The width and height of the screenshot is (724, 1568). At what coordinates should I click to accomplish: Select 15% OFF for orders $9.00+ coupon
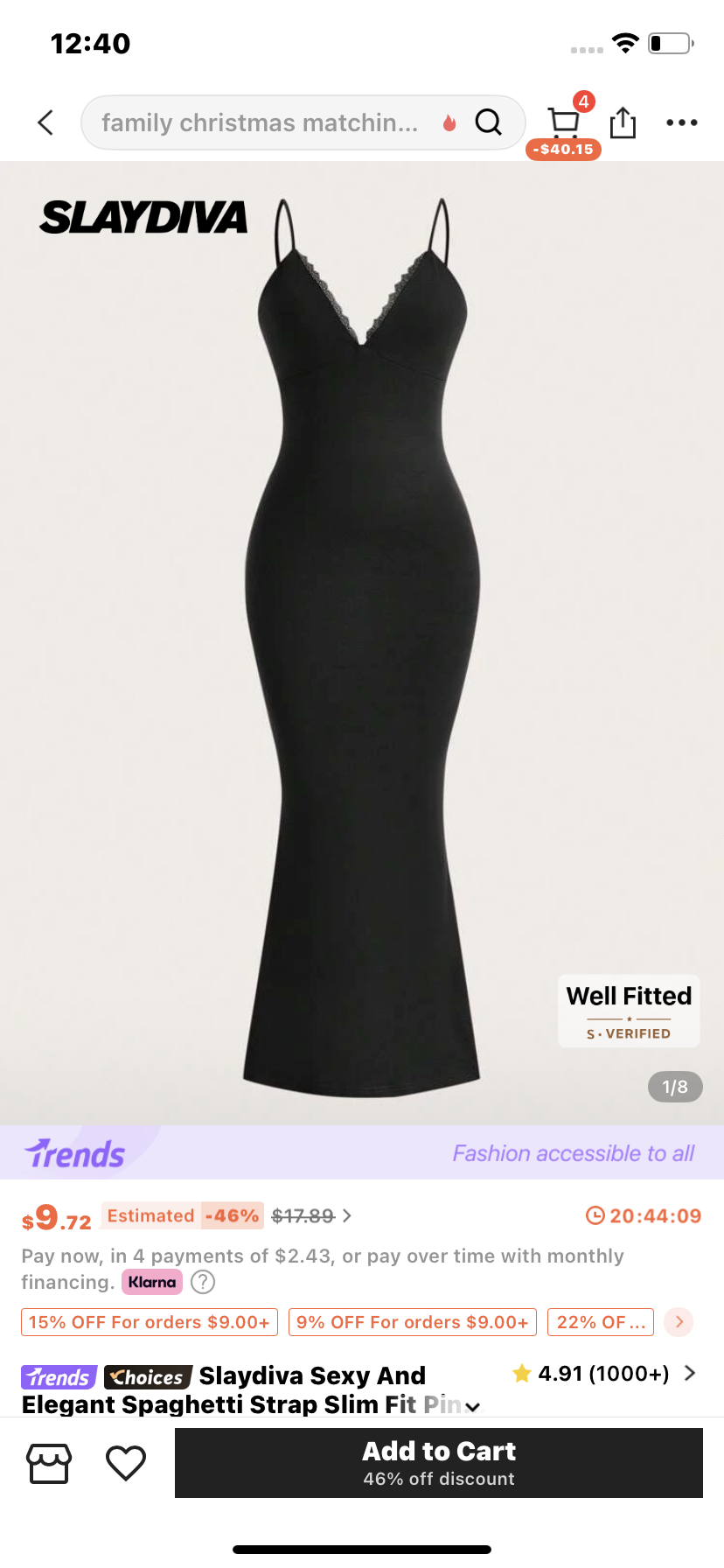(x=150, y=1322)
